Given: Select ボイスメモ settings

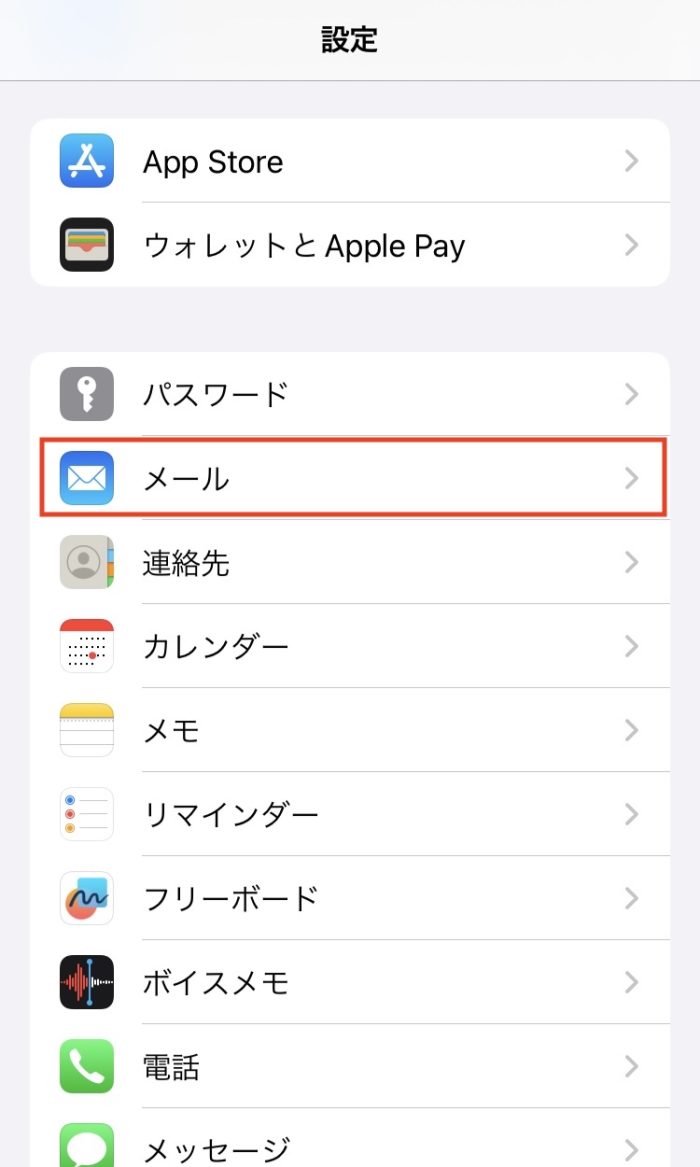Looking at the screenshot, I should (350, 982).
